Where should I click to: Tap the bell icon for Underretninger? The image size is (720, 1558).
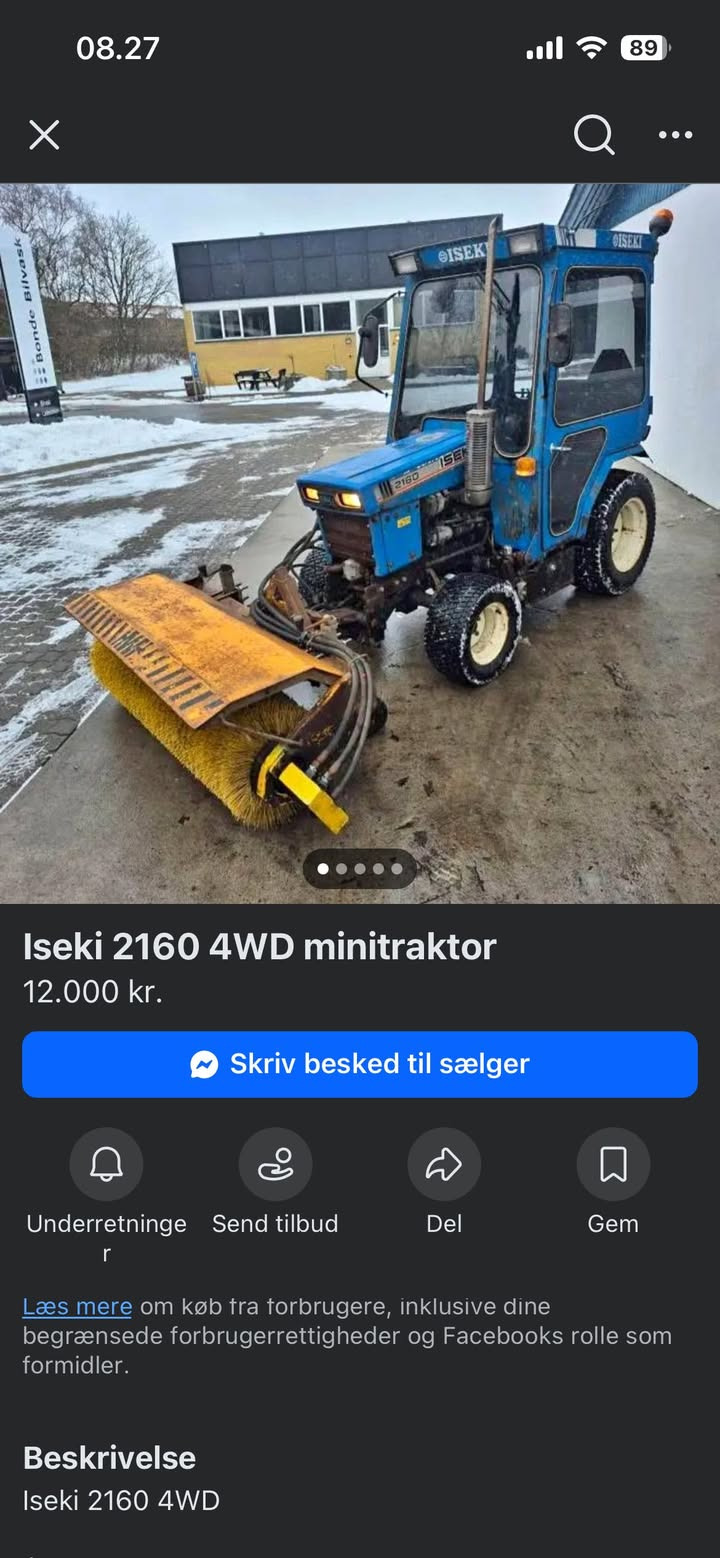107,1164
